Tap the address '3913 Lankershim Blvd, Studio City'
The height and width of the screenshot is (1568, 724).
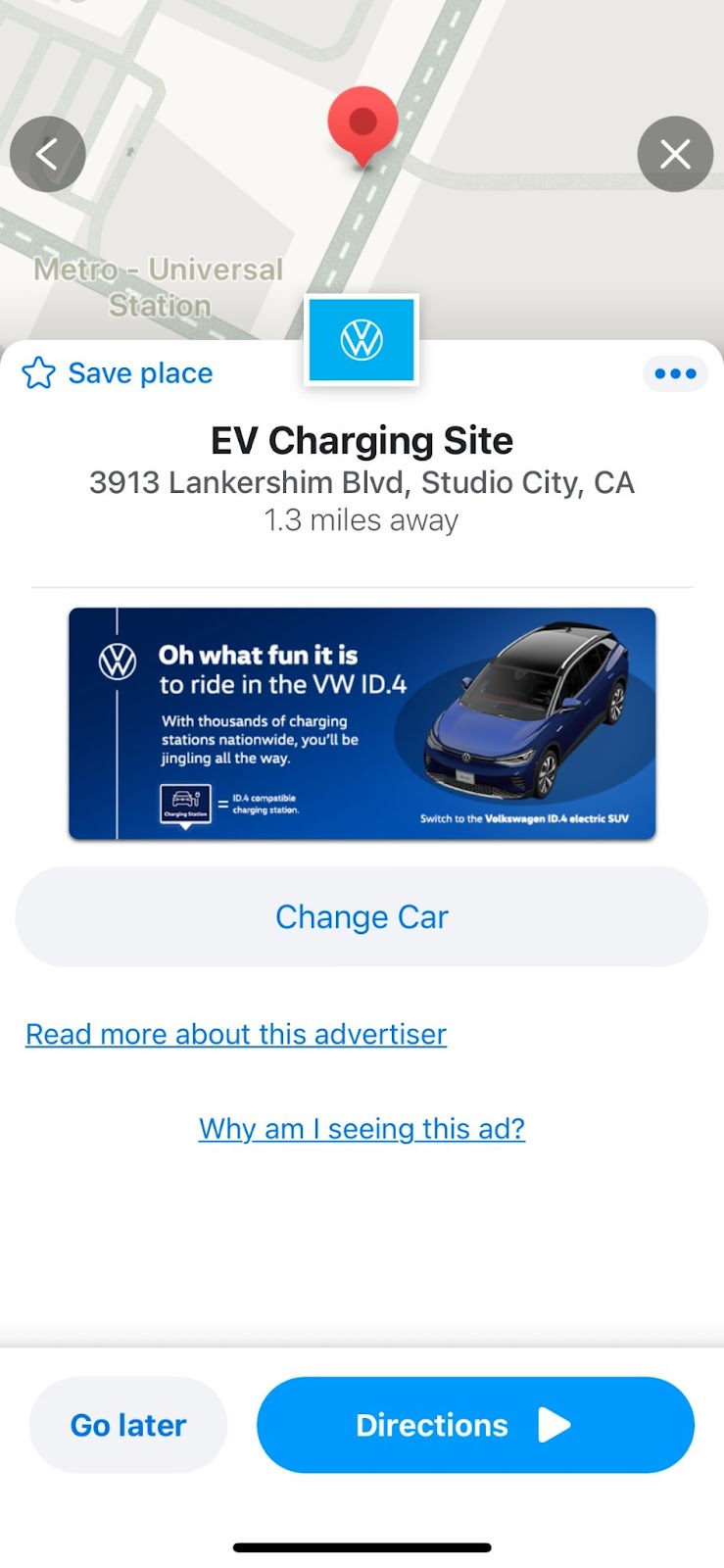(362, 482)
